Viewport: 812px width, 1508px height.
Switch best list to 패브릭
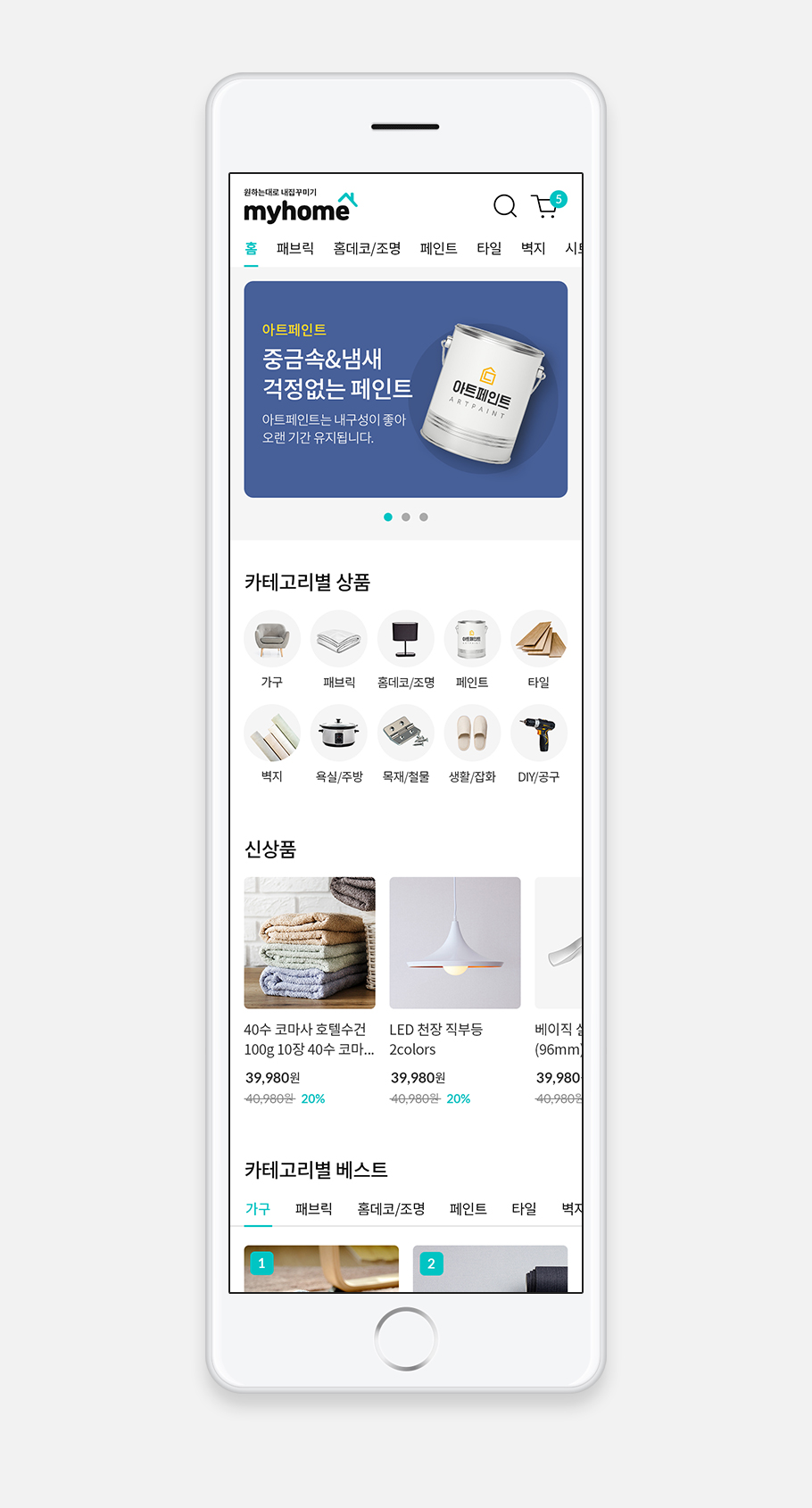click(313, 1208)
